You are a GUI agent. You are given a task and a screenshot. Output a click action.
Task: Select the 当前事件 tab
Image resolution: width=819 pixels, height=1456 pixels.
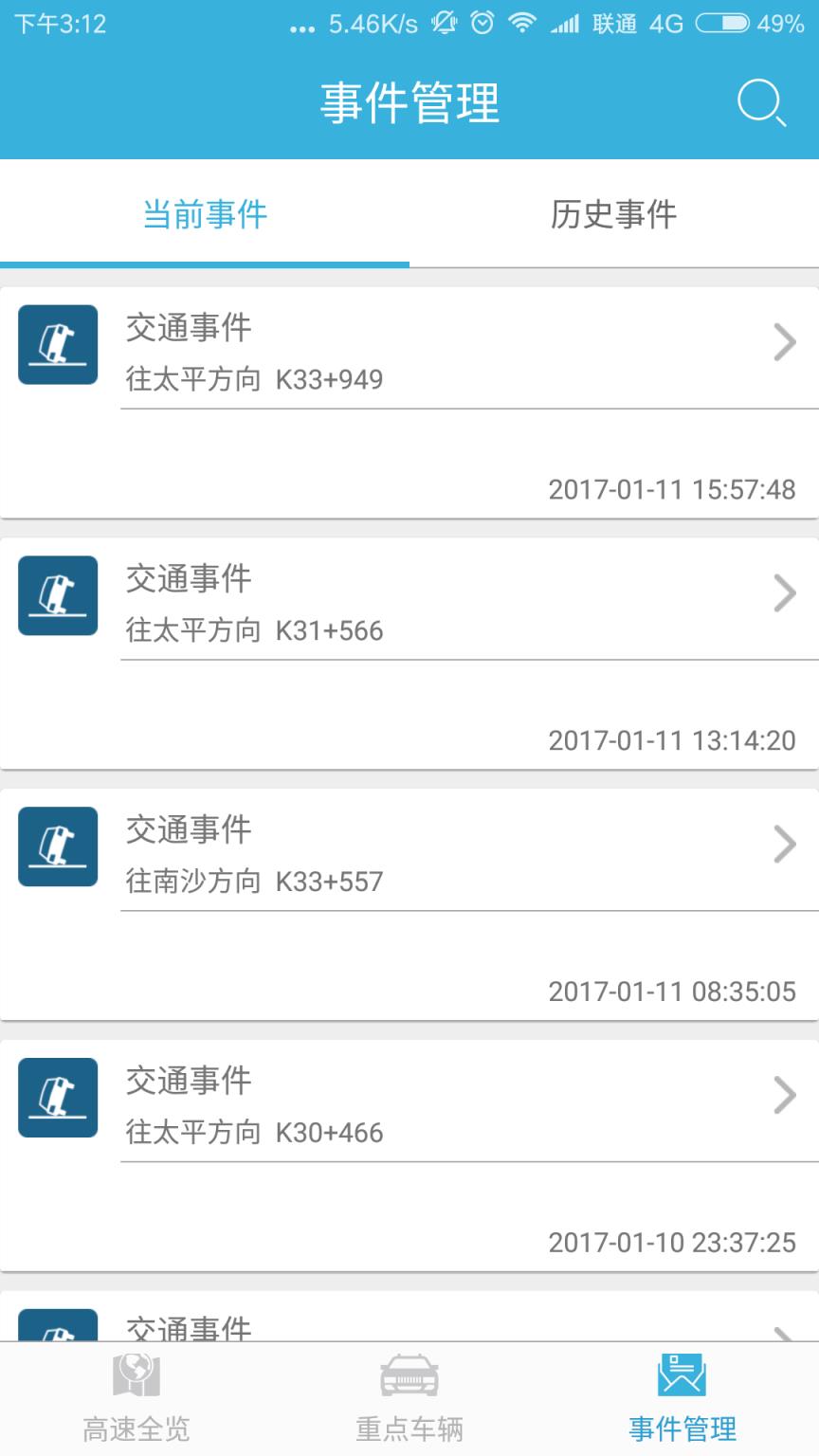tap(204, 216)
